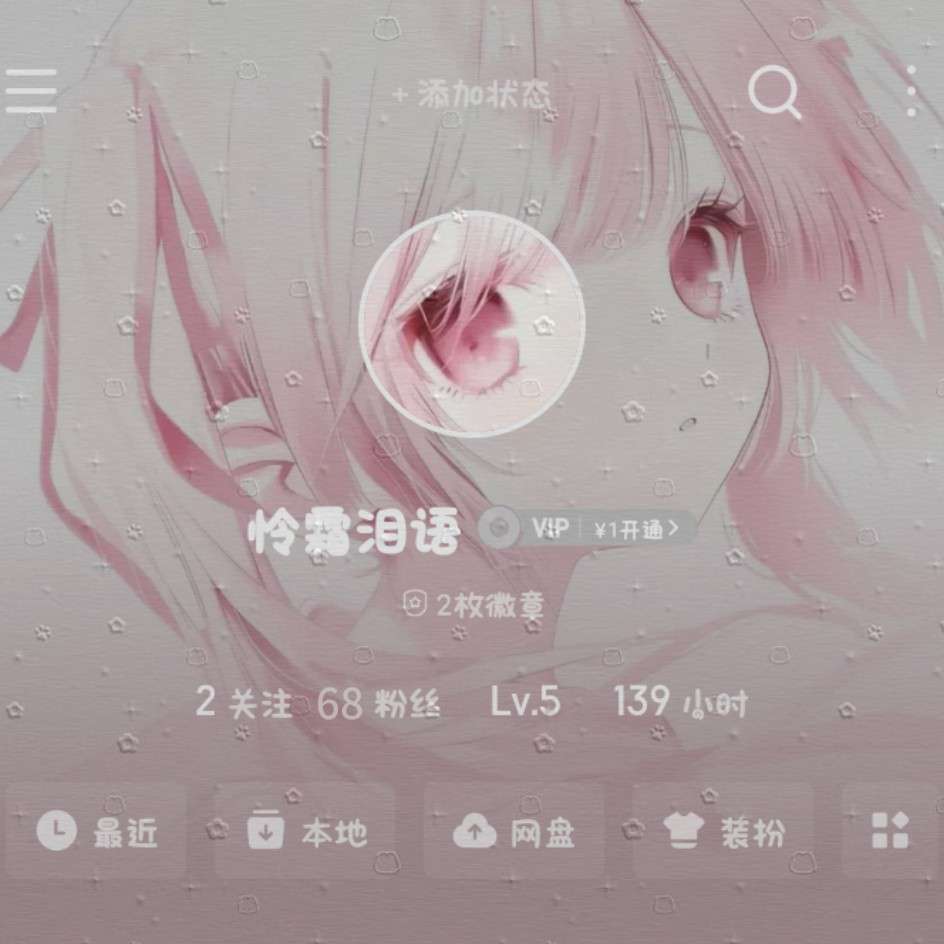
Task: Tap 添加状态 to add a status
Action: tap(472, 95)
